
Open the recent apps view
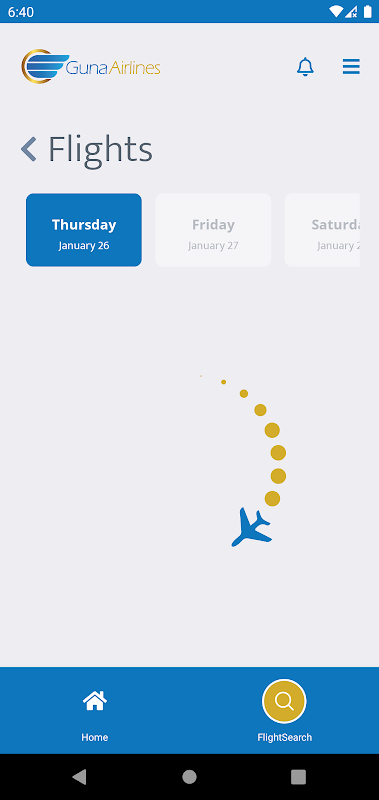(x=298, y=777)
